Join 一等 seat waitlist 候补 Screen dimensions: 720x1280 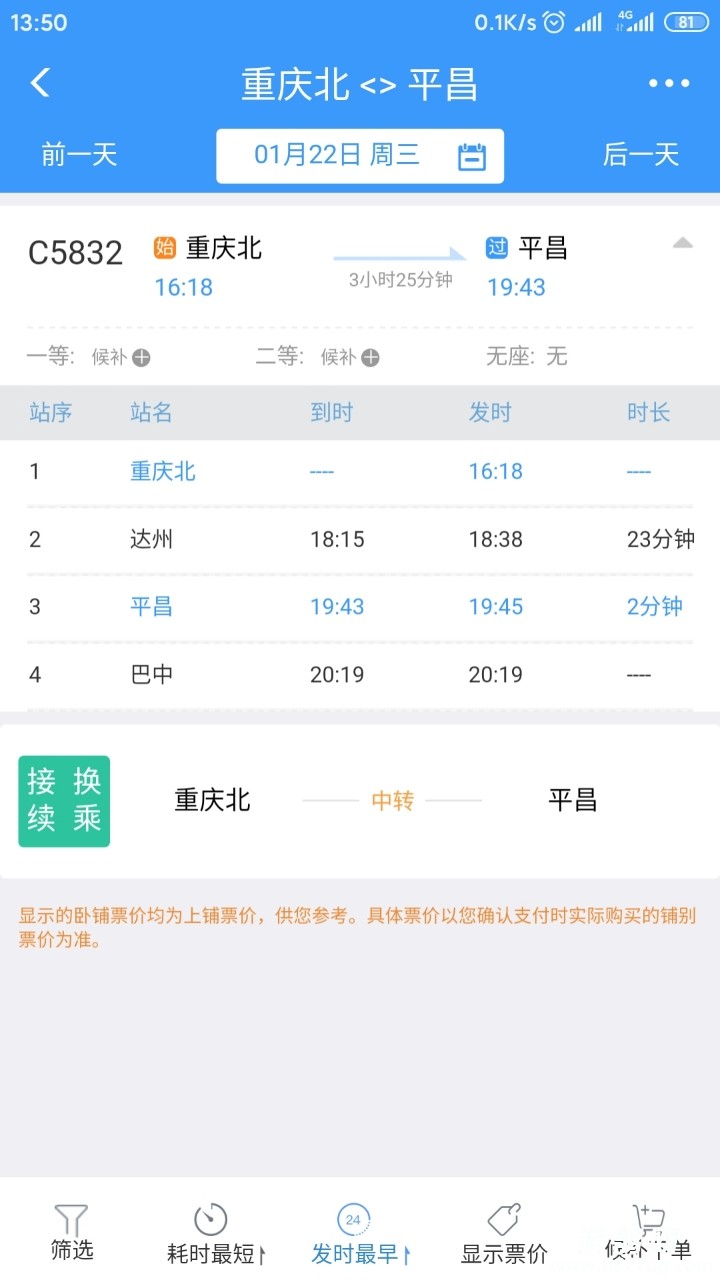point(122,357)
